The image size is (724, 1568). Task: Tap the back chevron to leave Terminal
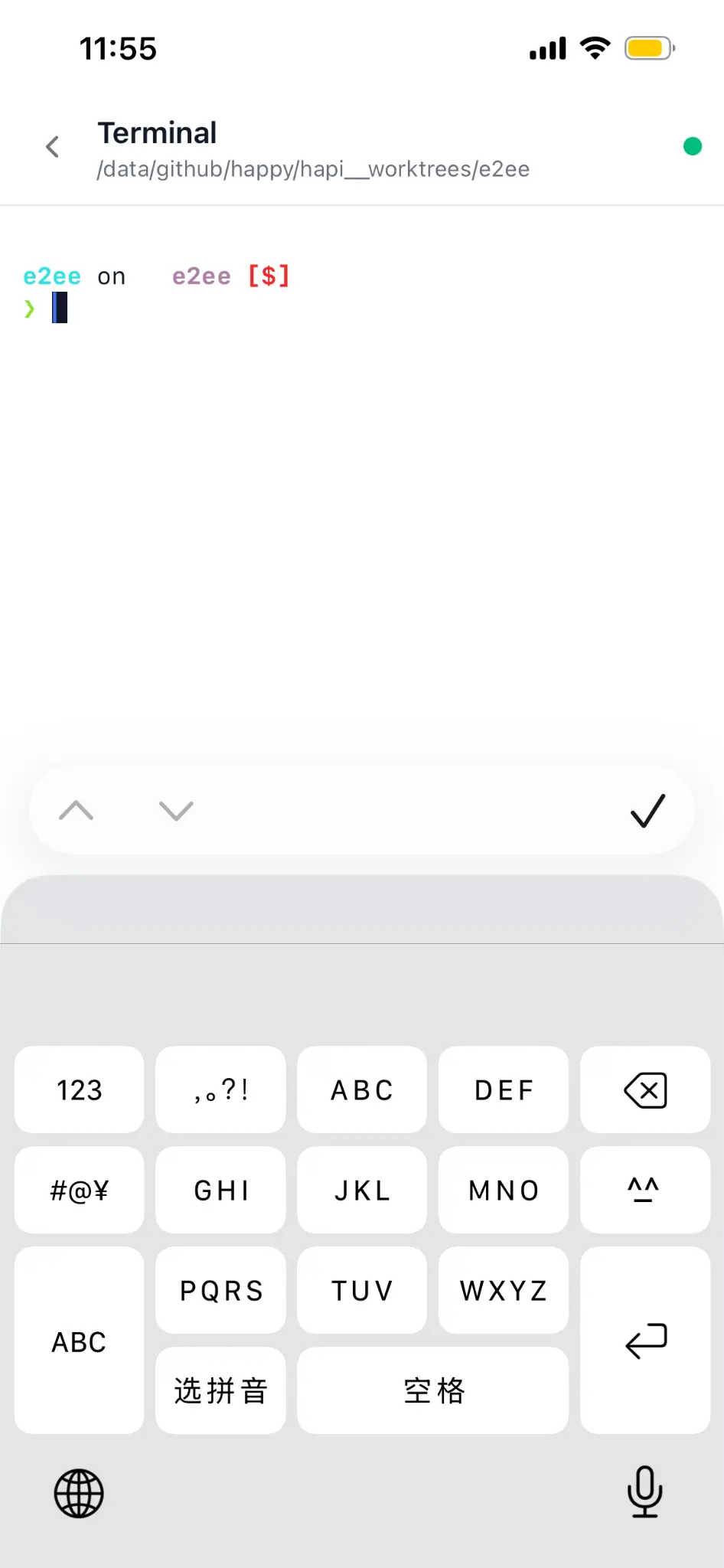tap(51, 146)
